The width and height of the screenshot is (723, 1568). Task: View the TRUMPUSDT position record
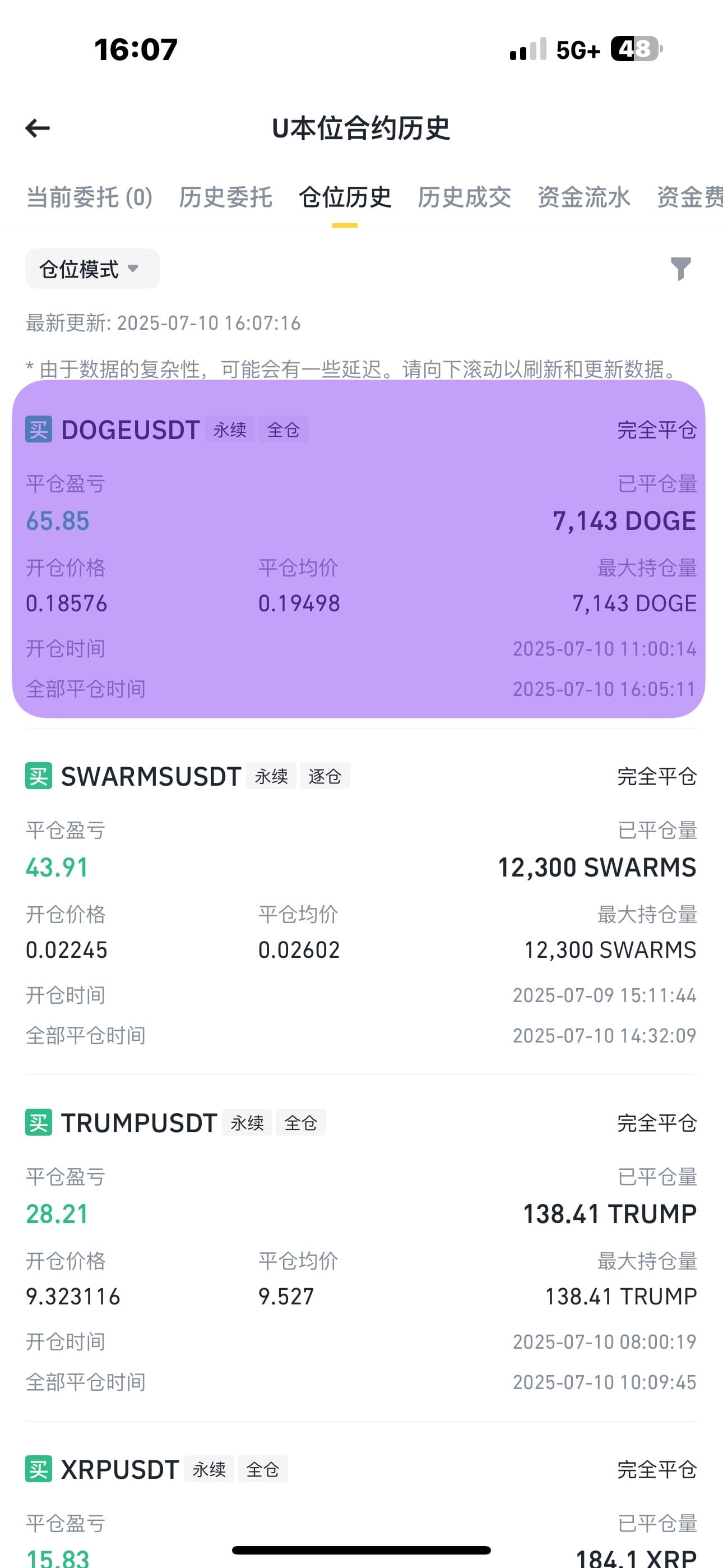click(x=359, y=1248)
